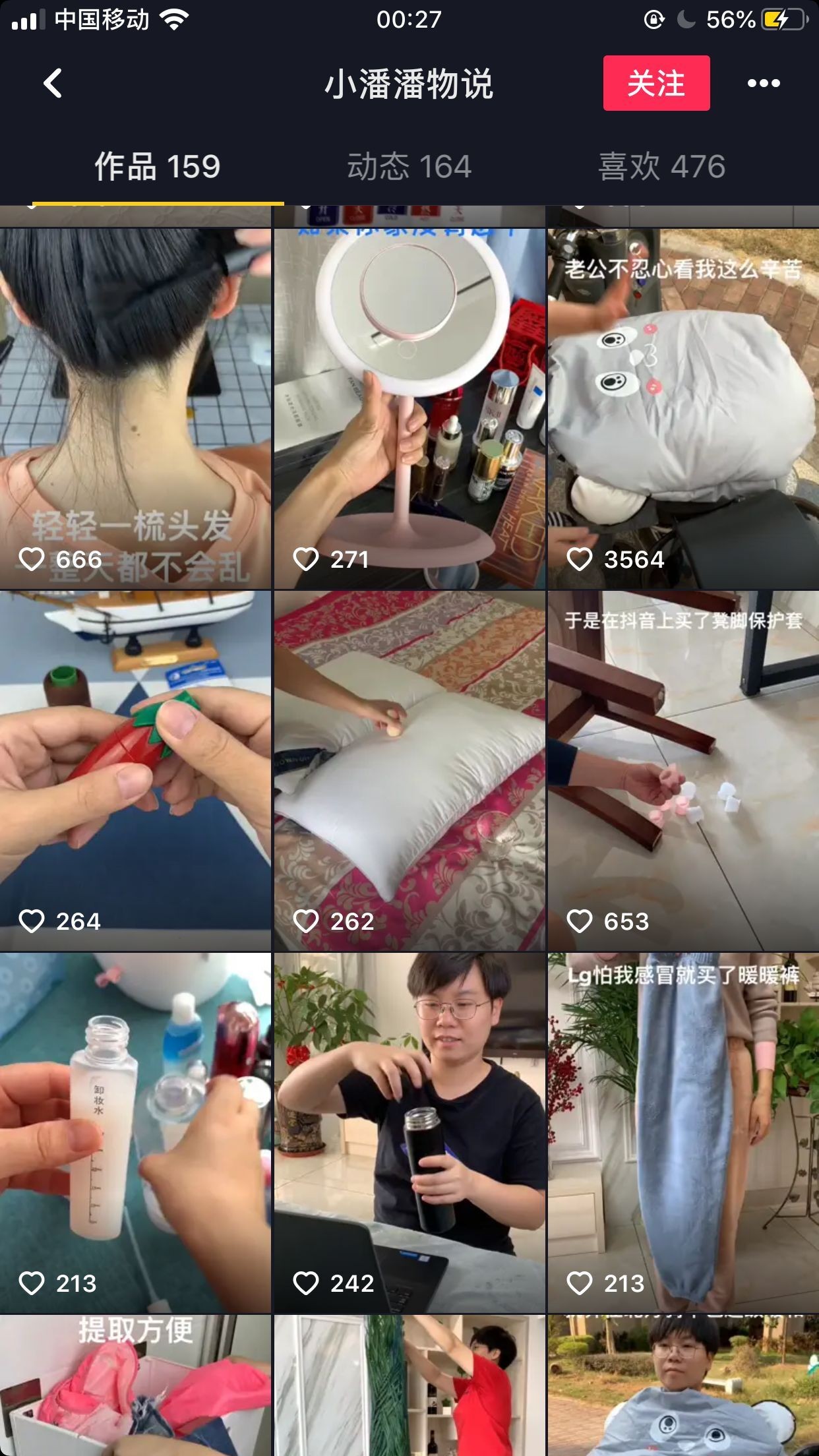The width and height of the screenshot is (819, 1456).
Task: Open the pink makeup mirror video with 271 likes
Action: pyautogui.click(x=409, y=409)
